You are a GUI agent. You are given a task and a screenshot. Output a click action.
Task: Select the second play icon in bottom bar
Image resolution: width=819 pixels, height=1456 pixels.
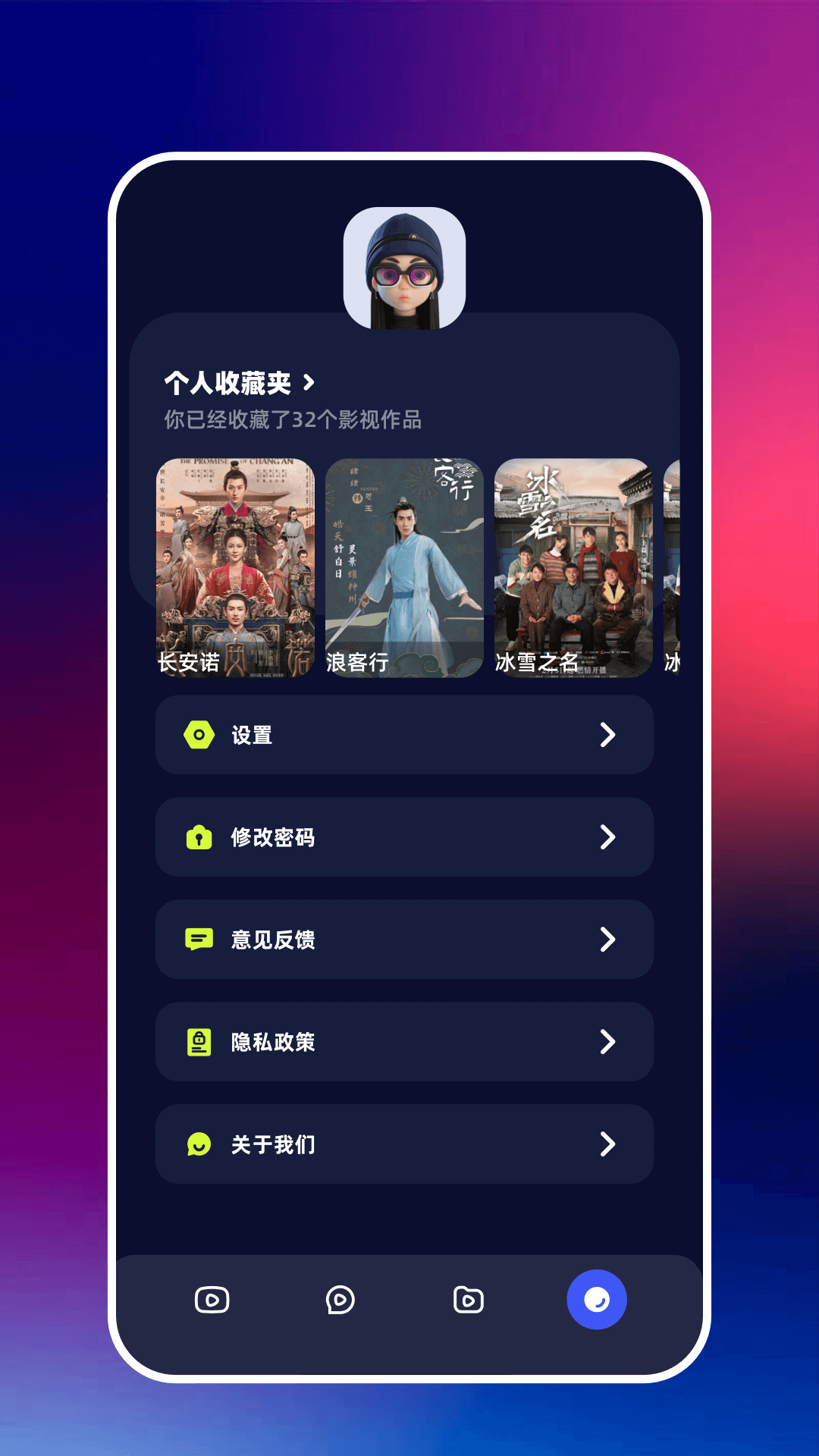[x=340, y=1298]
